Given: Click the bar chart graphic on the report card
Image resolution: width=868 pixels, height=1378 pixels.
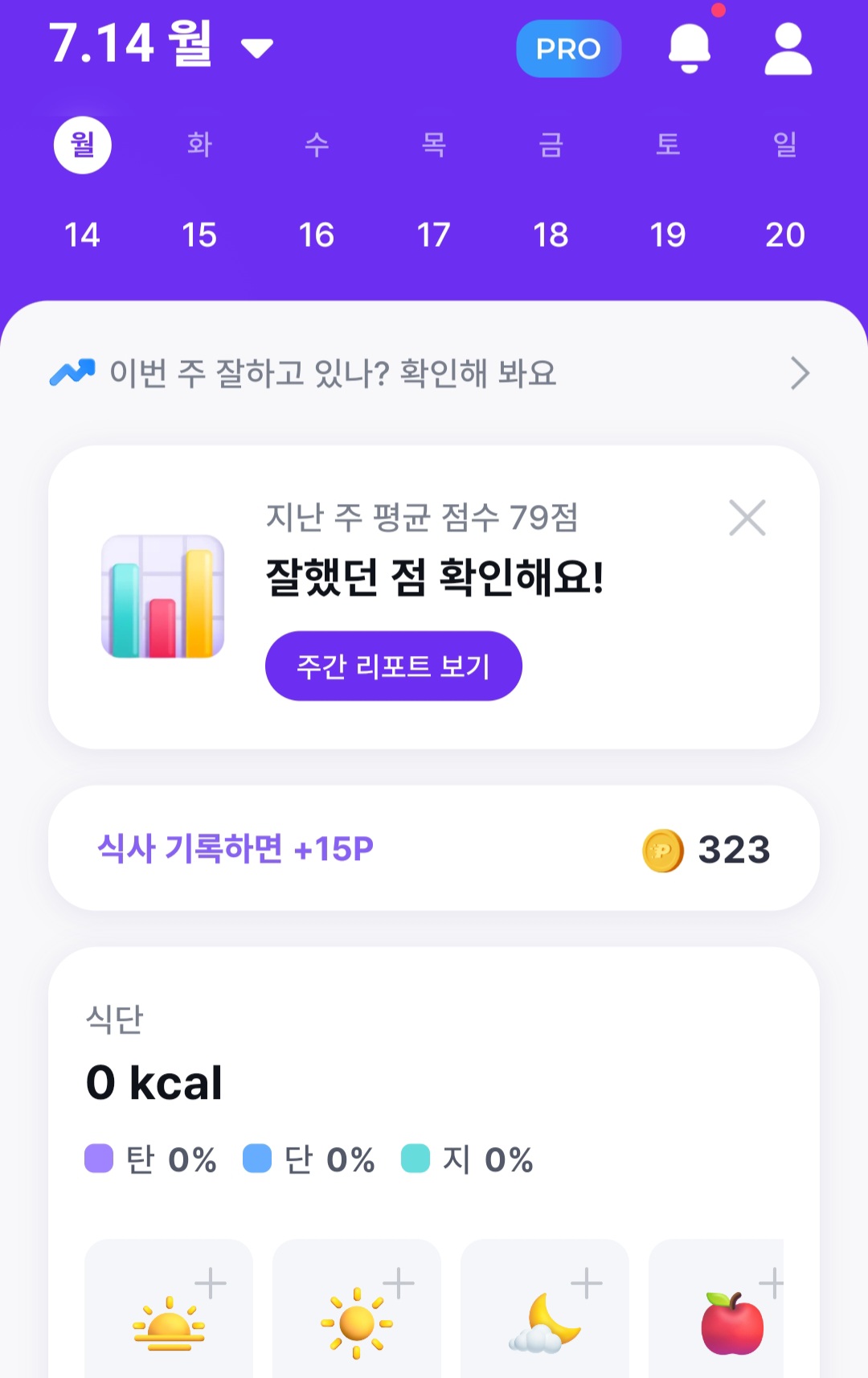Looking at the screenshot, I should (162, 597).
